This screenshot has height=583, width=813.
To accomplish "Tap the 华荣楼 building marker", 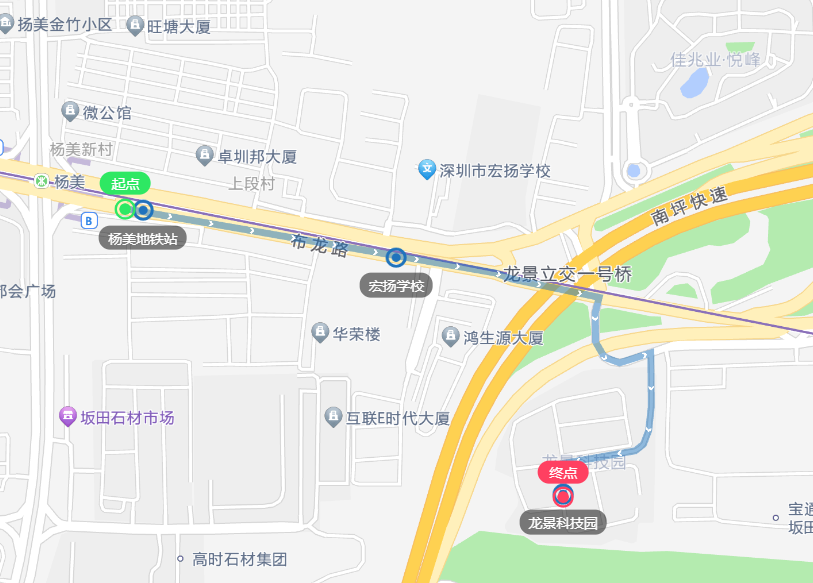I will pyautogui.click(x=320, y=332).
